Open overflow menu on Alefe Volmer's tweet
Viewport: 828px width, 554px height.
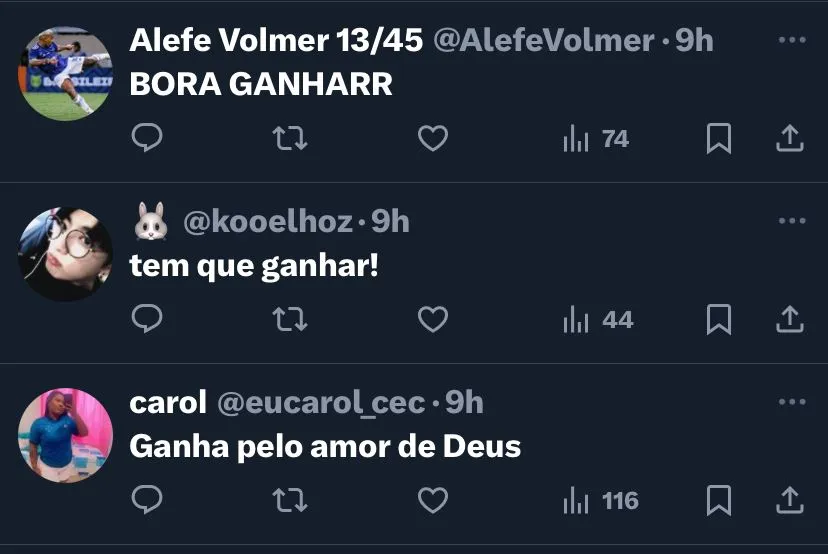[x=791, y=41]
